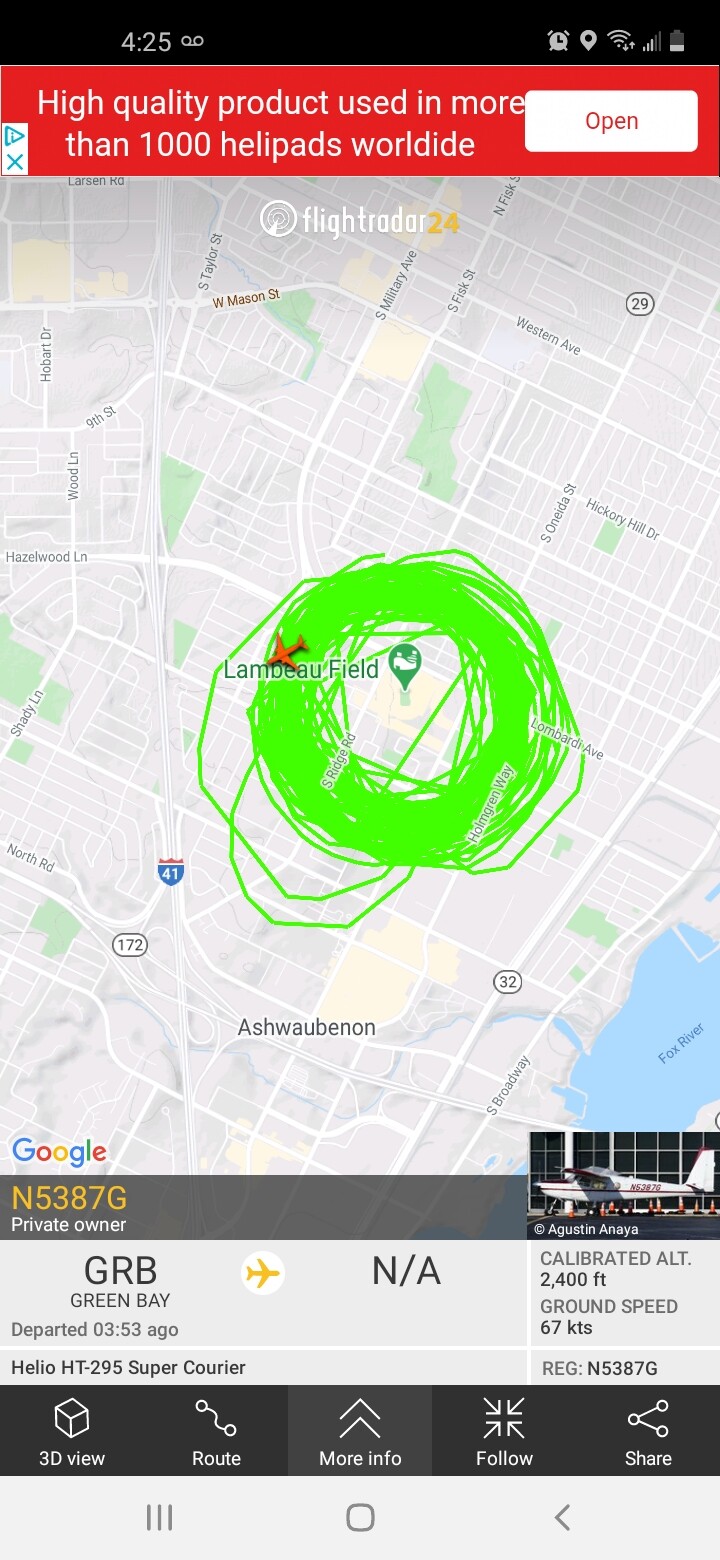720x1560 pixels.
Task: Go back with system back button
Action: (x=562, y=1517)
